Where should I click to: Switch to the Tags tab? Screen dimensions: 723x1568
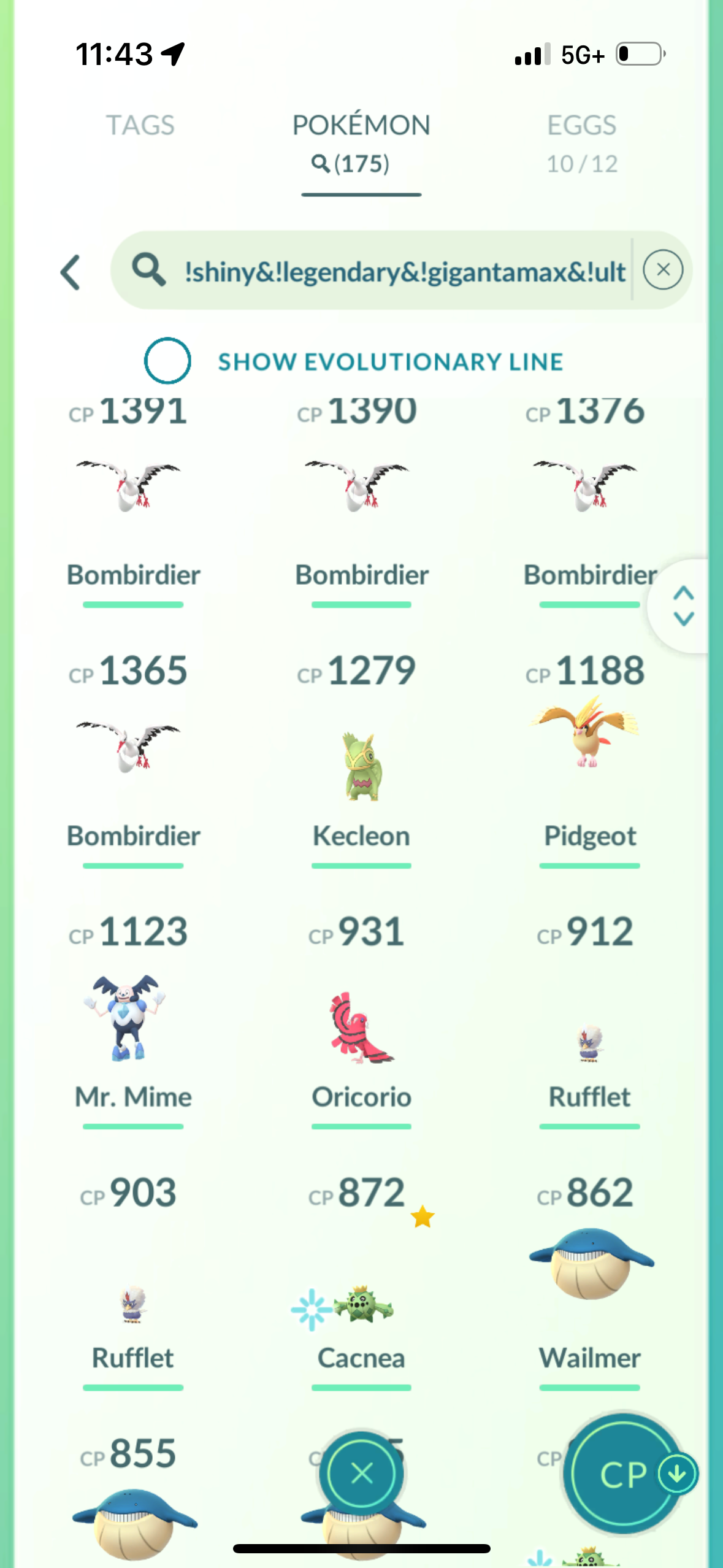140,126
